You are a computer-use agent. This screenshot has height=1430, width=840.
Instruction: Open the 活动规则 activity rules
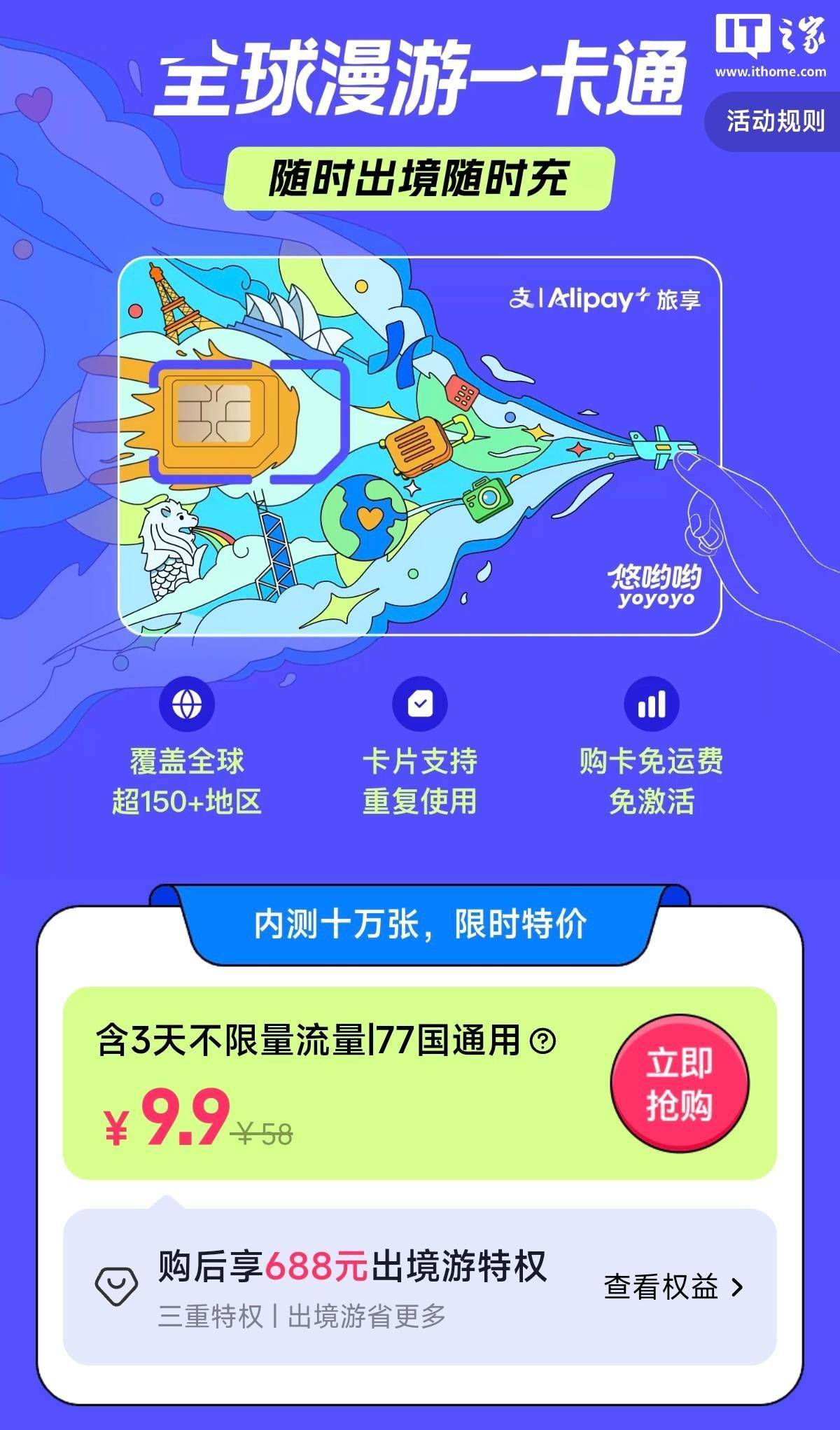click(x=775, y=121)
